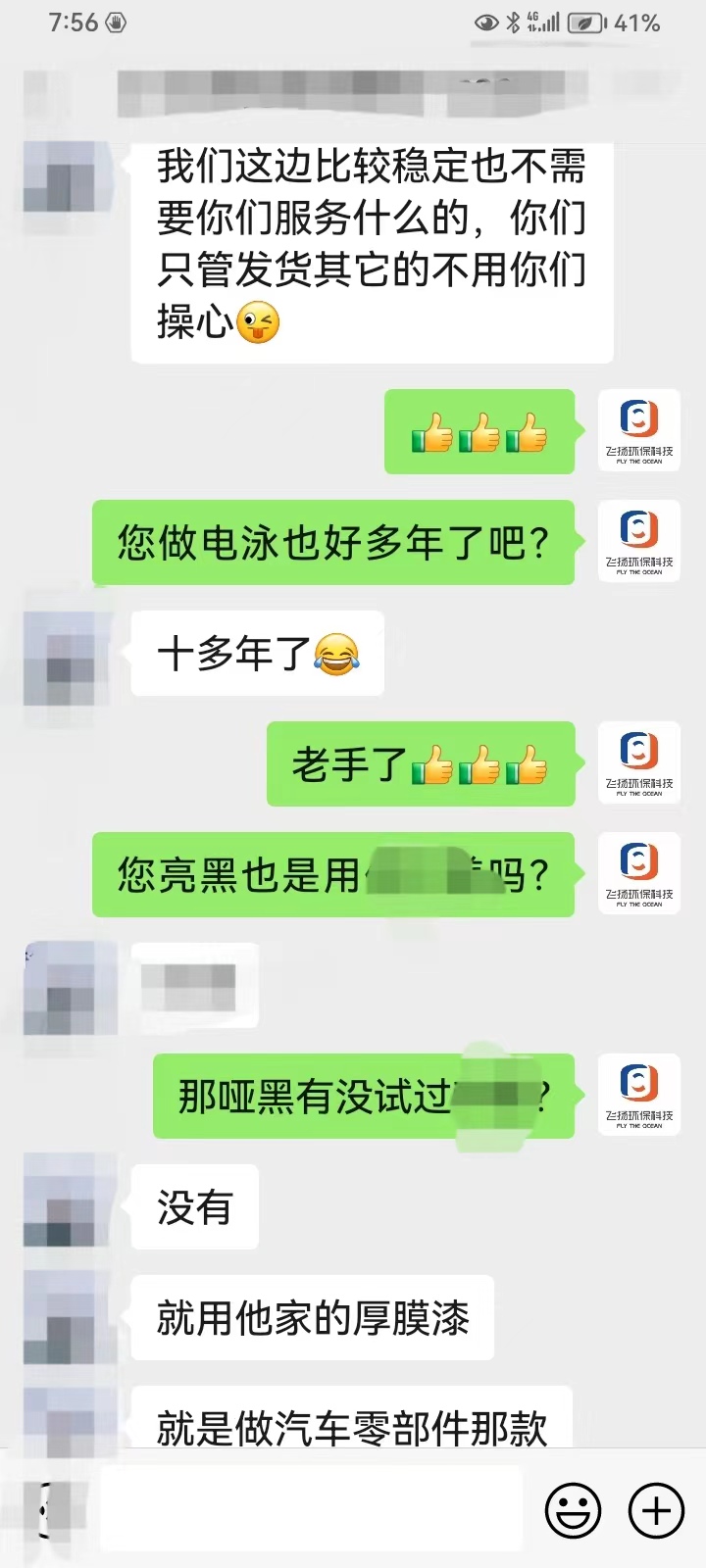This screenshot has height=1568, width=706.
Task: Open the plus attachment menu
Action: (x=656, y=1510)
